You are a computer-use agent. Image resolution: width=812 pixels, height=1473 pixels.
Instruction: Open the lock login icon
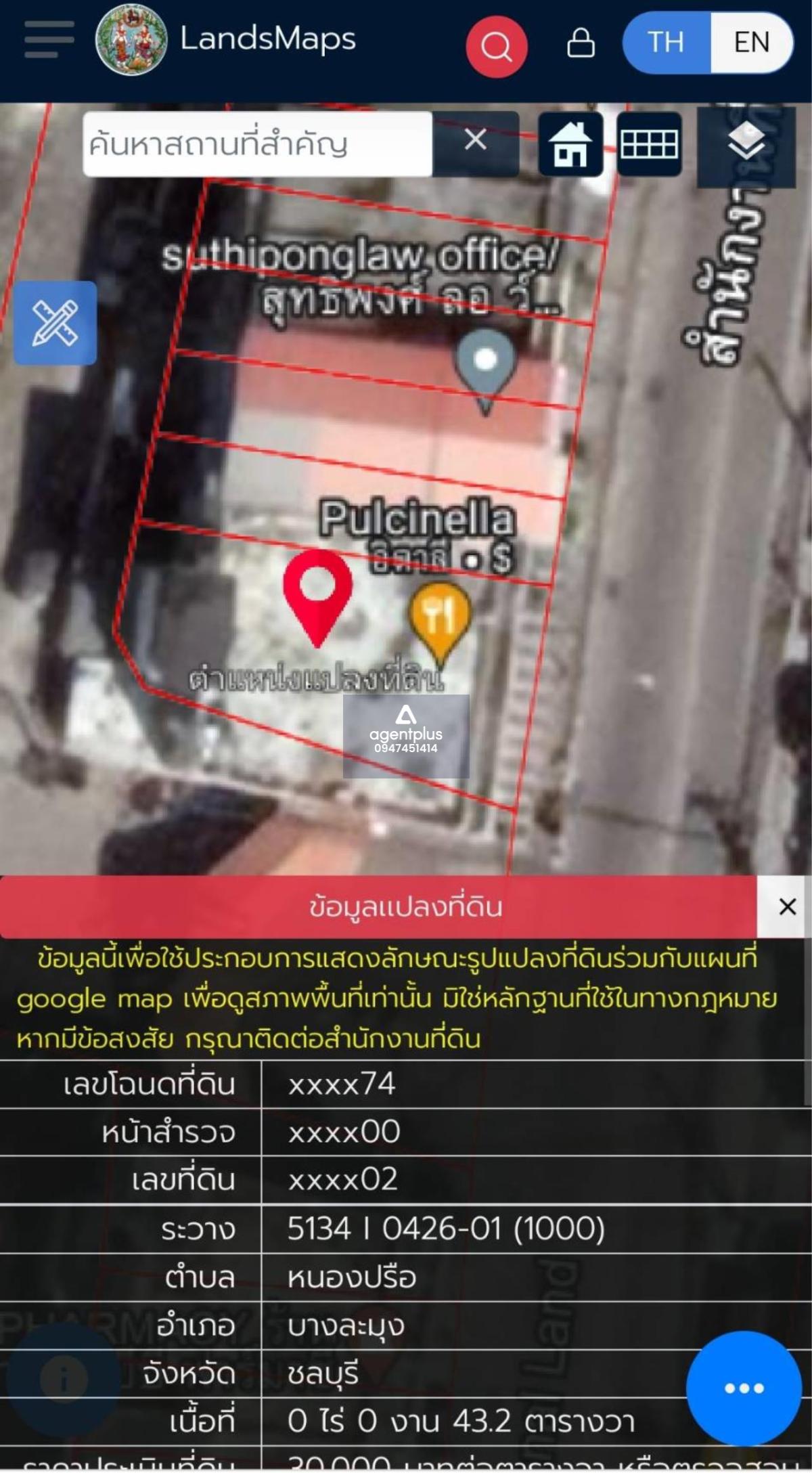tap(581, 43)
